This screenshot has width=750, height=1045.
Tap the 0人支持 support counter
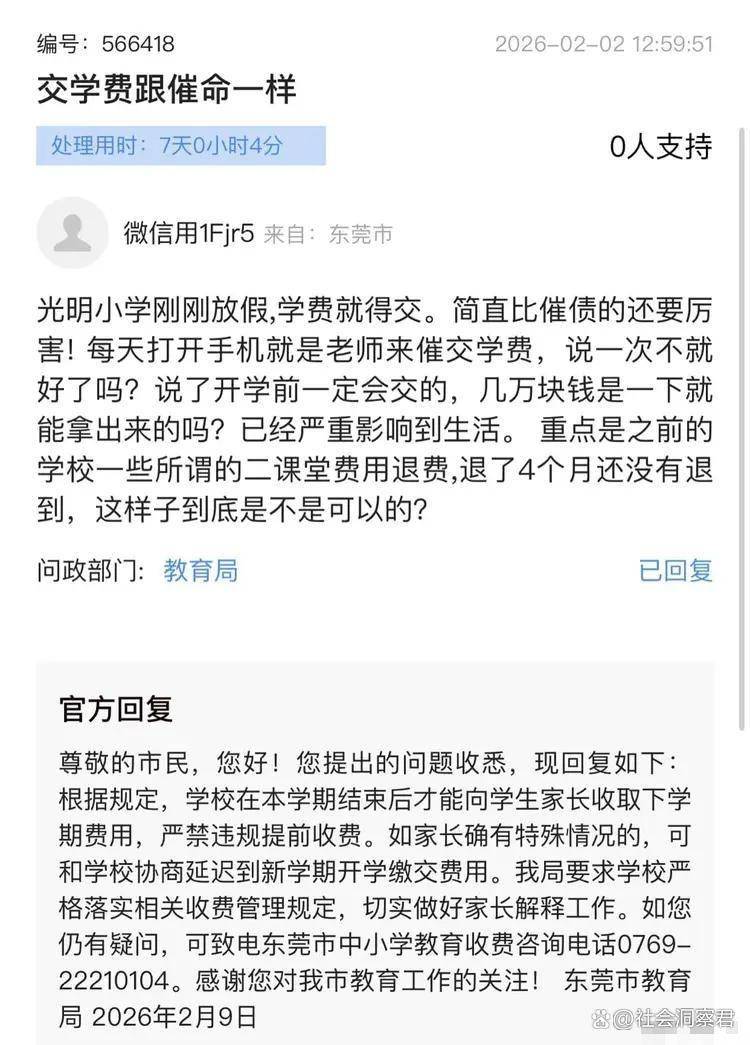coord(660,147)
